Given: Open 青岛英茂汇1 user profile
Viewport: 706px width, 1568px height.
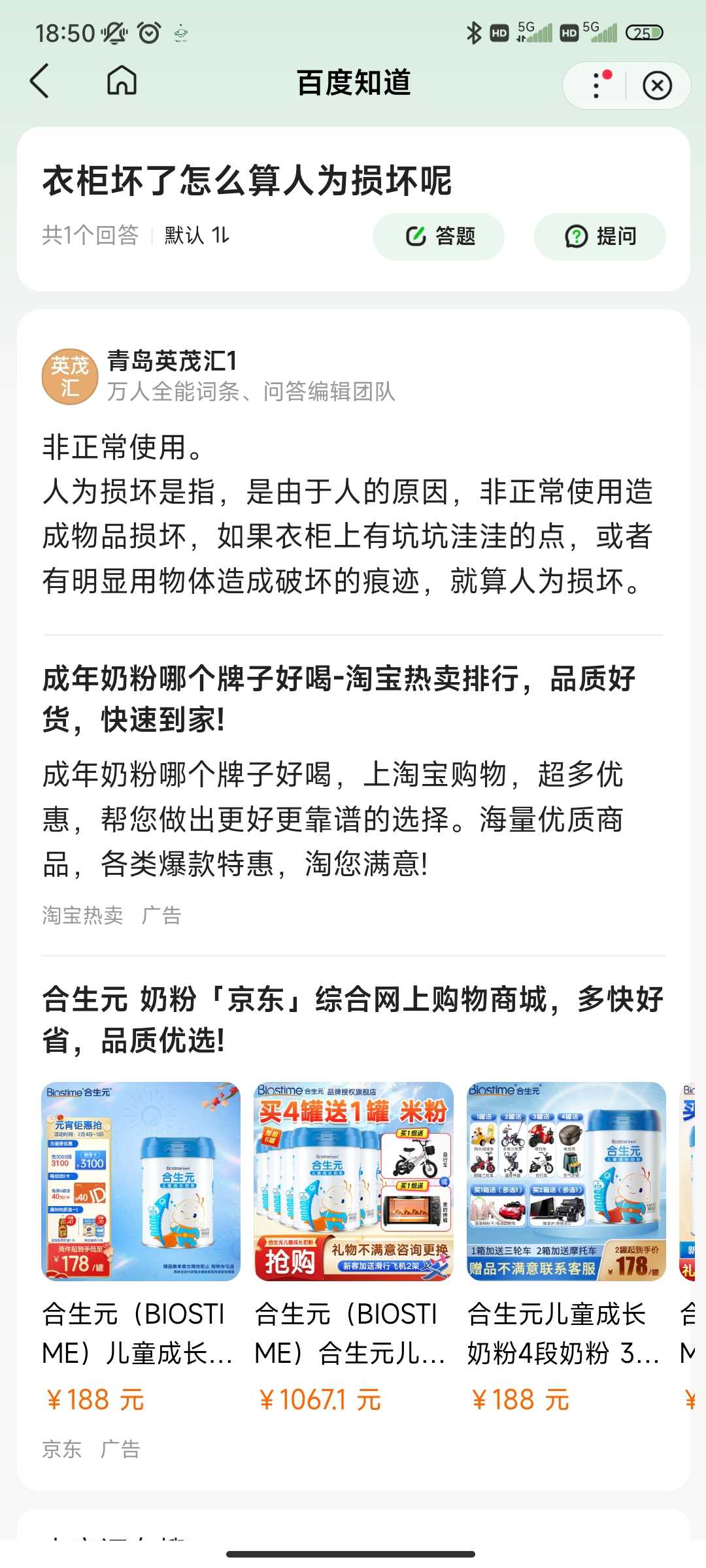Looking at the screenshot, I should (171, 361).
